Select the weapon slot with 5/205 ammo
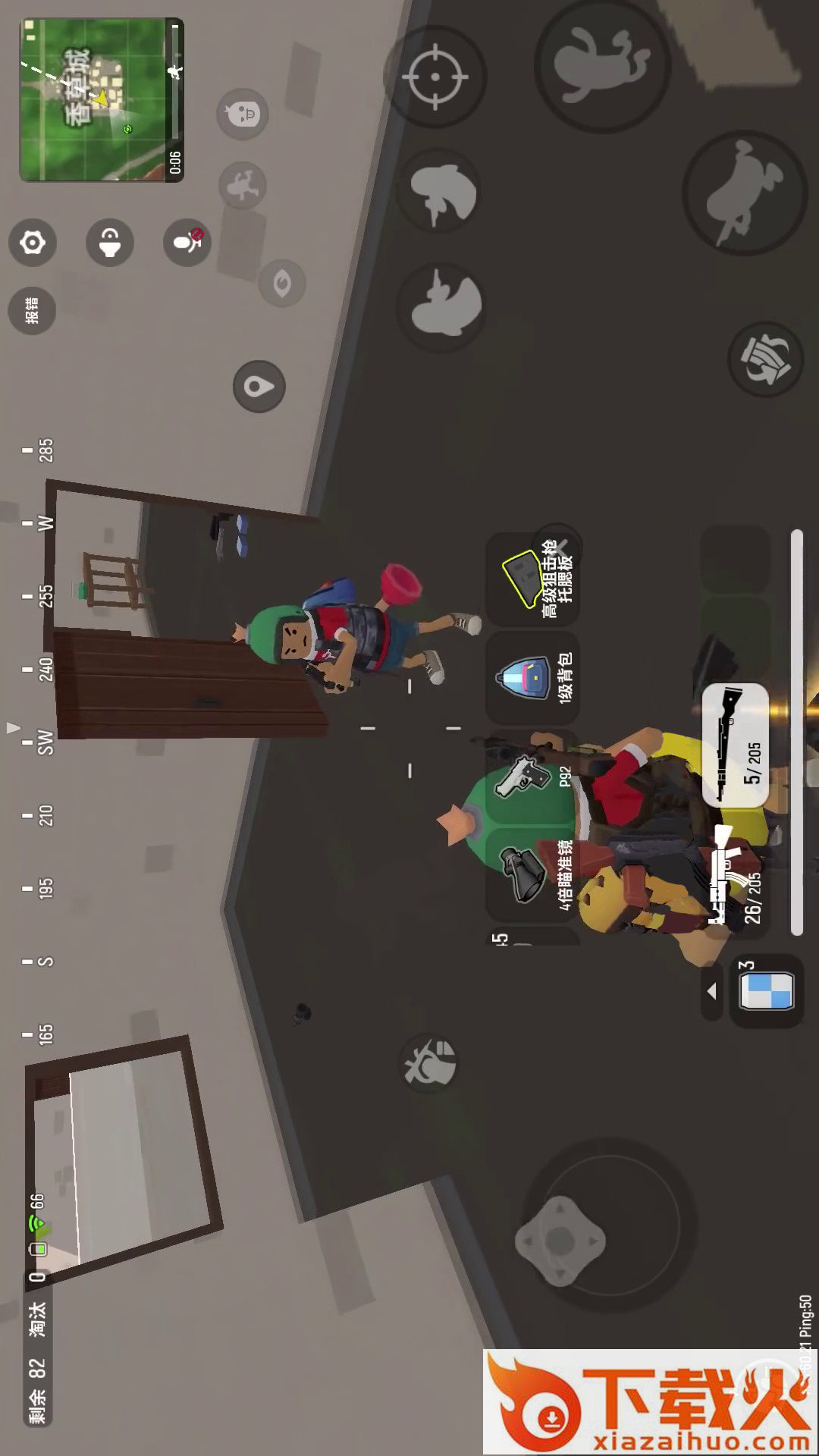Image resolution: width=819 pixels, height=1456 pixels. click(735, 745)
